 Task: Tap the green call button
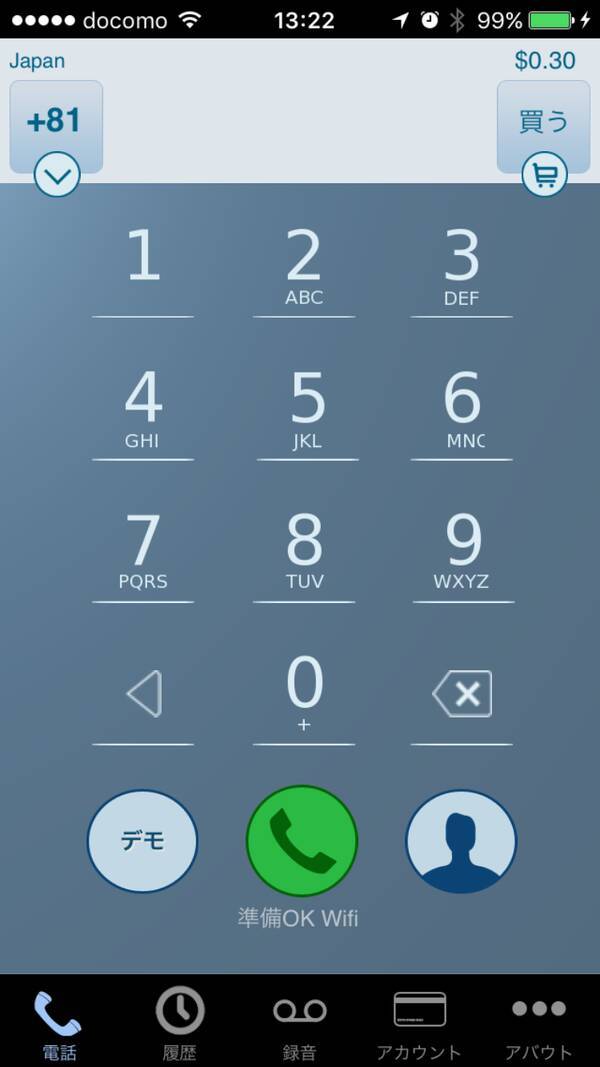click(x=302, y=841)
